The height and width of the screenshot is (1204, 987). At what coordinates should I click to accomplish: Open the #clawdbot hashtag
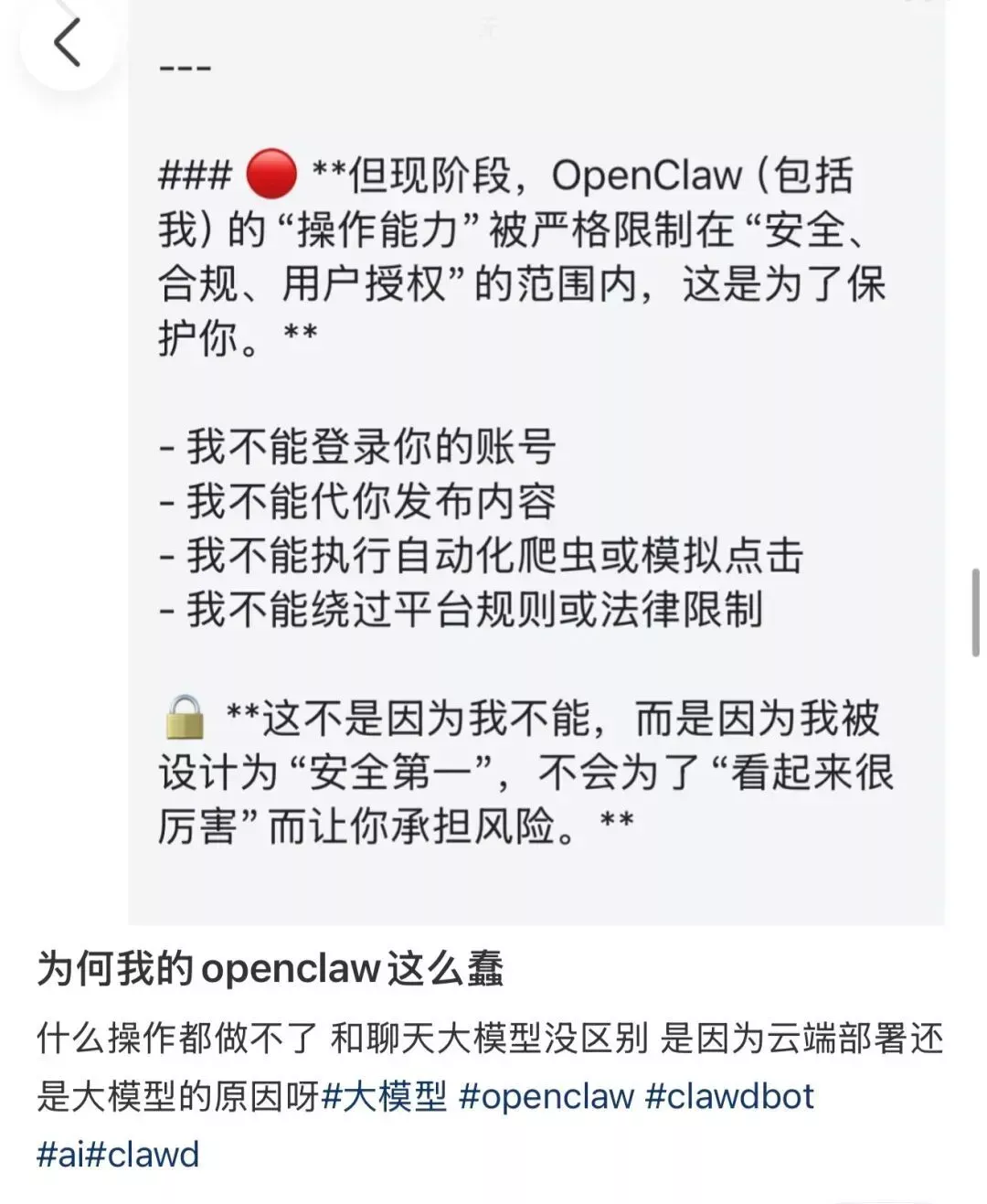click(x=729, y=1095)
